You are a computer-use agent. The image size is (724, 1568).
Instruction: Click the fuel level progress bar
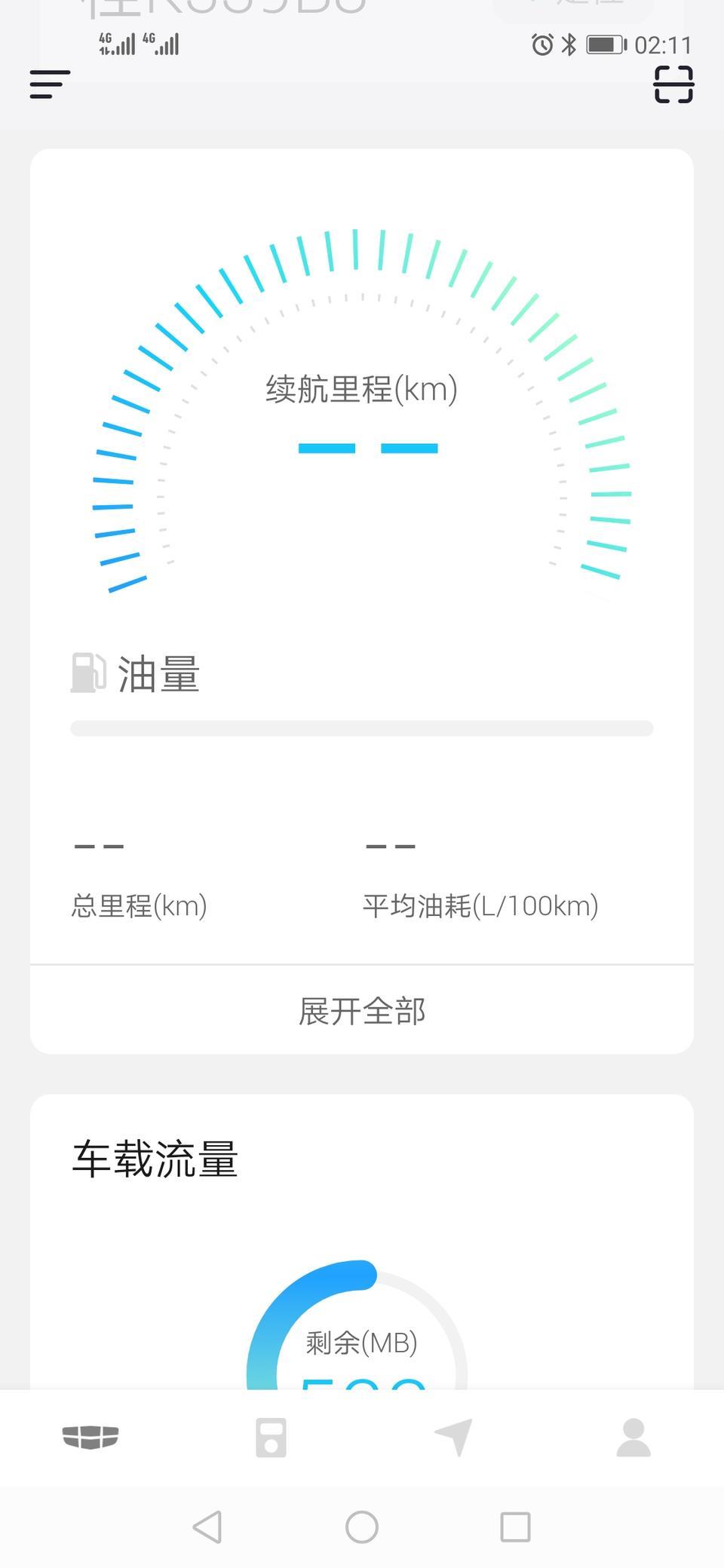(362, 727)
